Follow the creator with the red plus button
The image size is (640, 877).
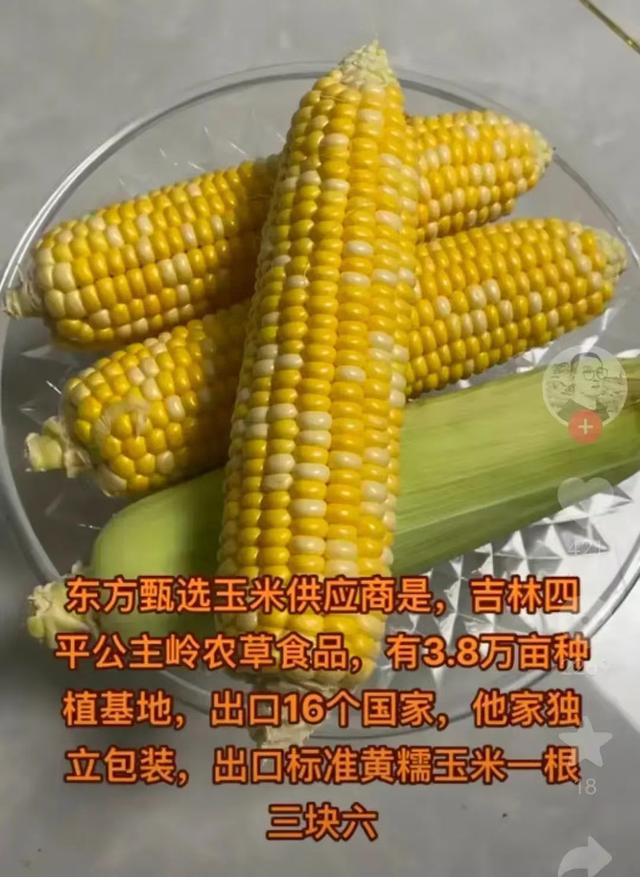(x=585, y=426)
